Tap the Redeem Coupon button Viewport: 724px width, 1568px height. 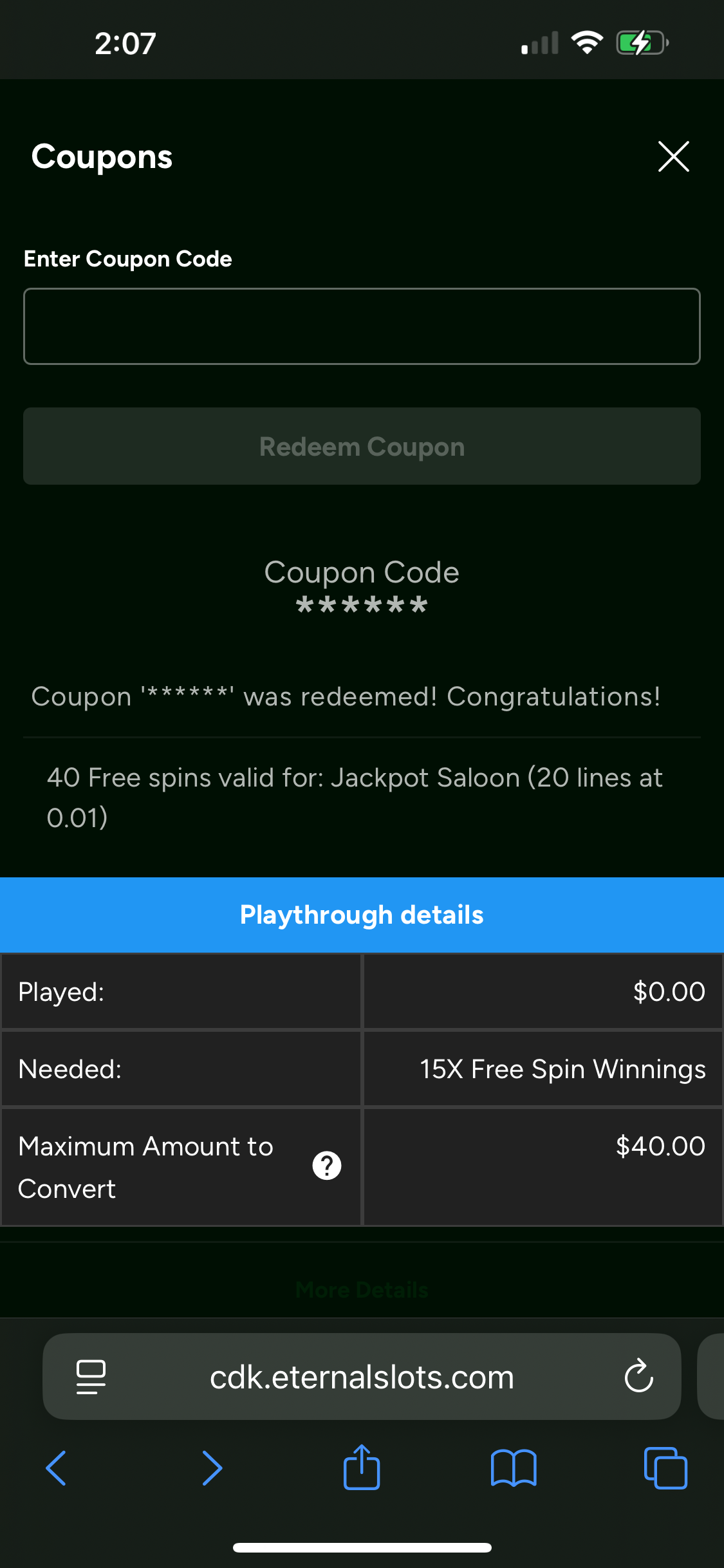[x=362, y=446]
